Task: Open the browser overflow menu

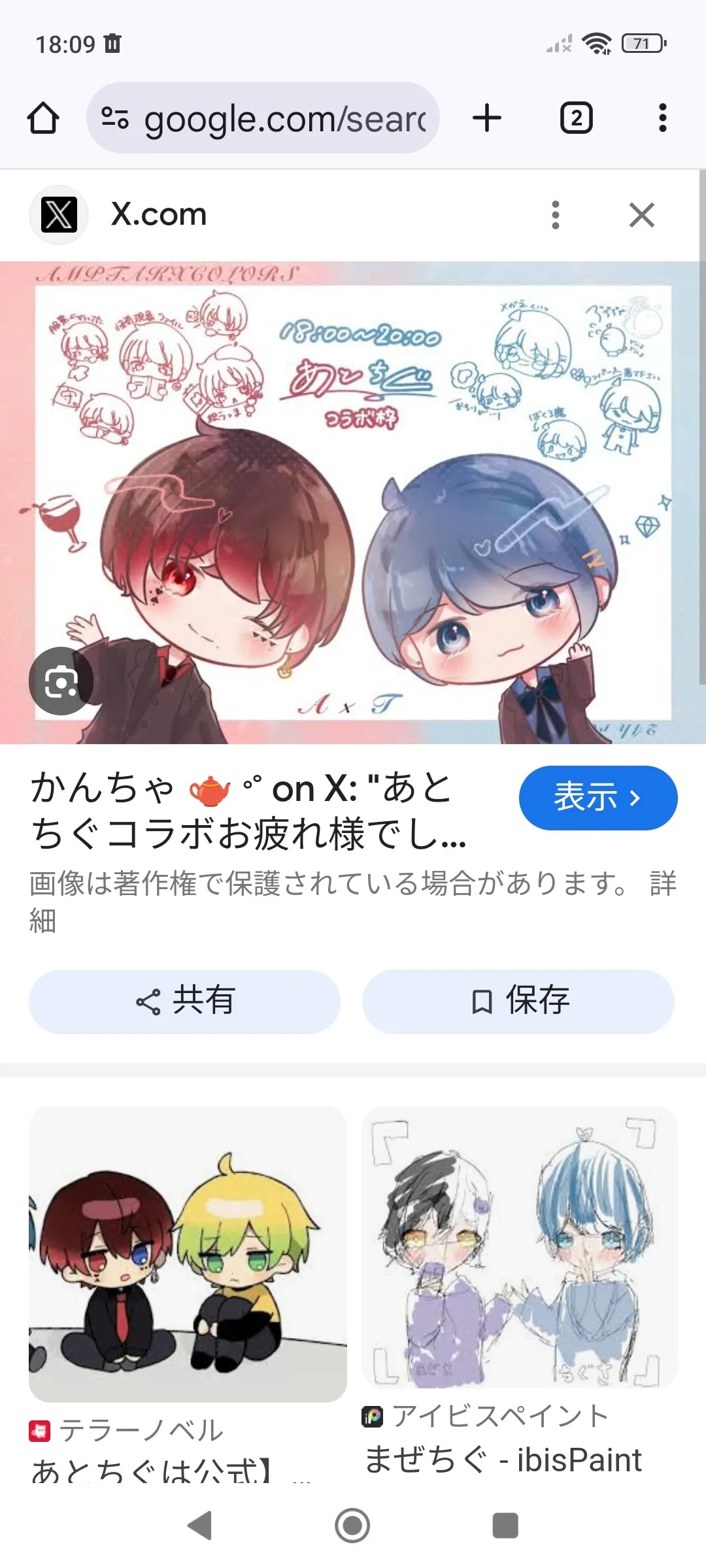Action: pyautogui.click(x=662, y=118)
